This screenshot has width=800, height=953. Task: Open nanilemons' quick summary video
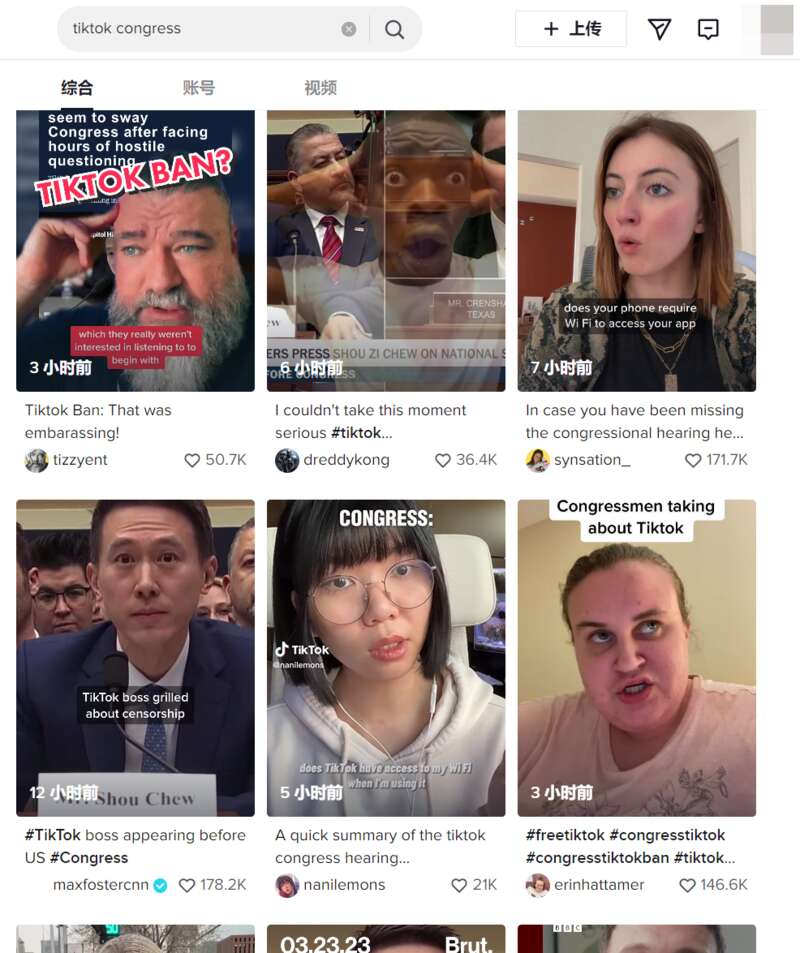(x=386, y=657)
